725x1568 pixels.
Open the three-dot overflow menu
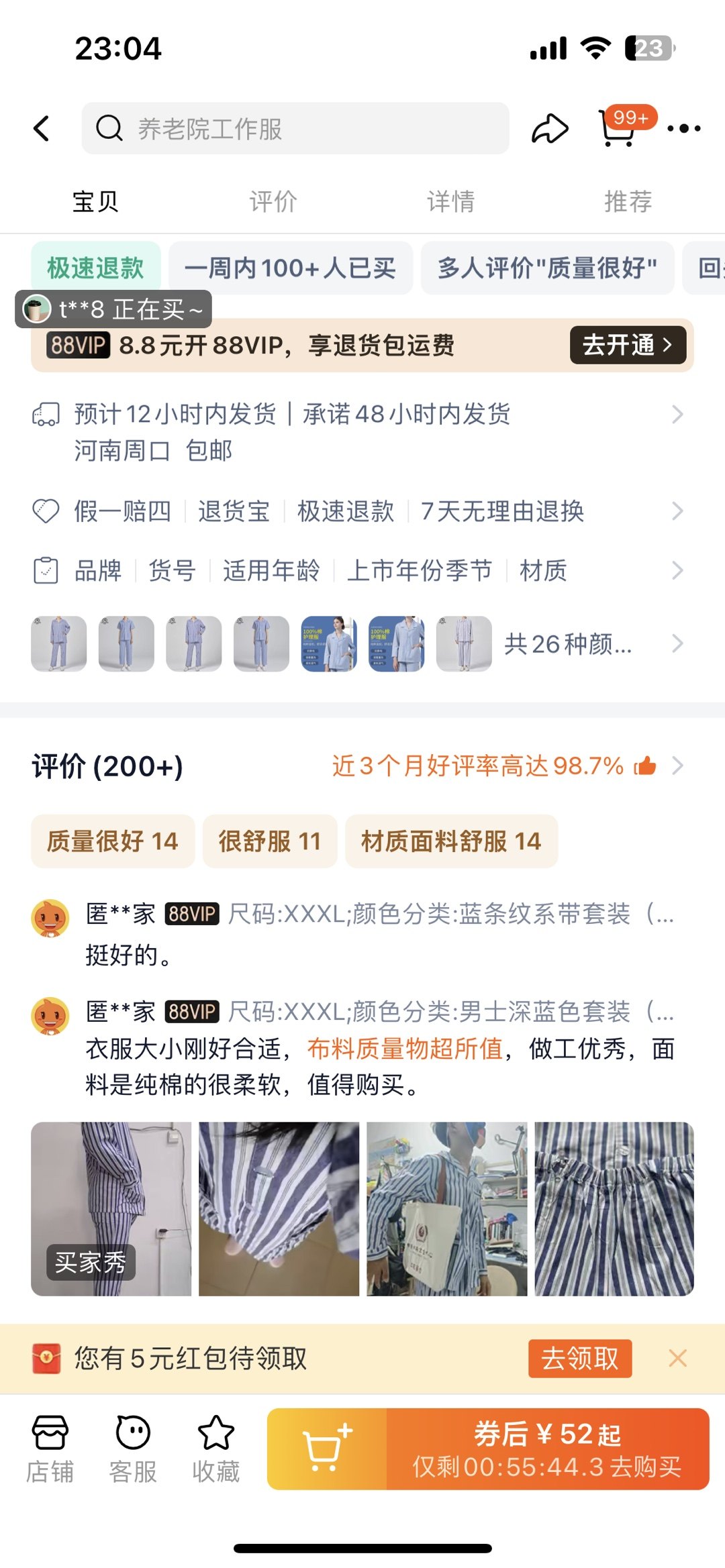(x=684, y=128)
